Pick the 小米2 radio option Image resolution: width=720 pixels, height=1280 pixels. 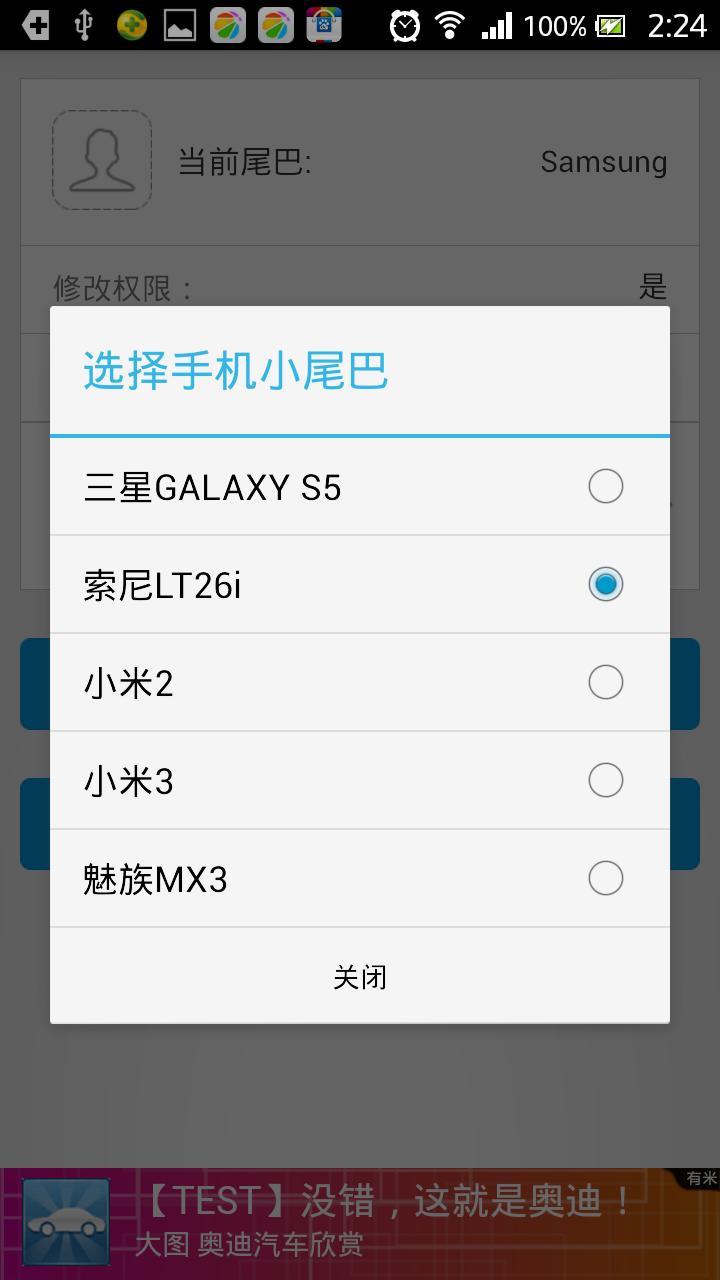point(359,683)
